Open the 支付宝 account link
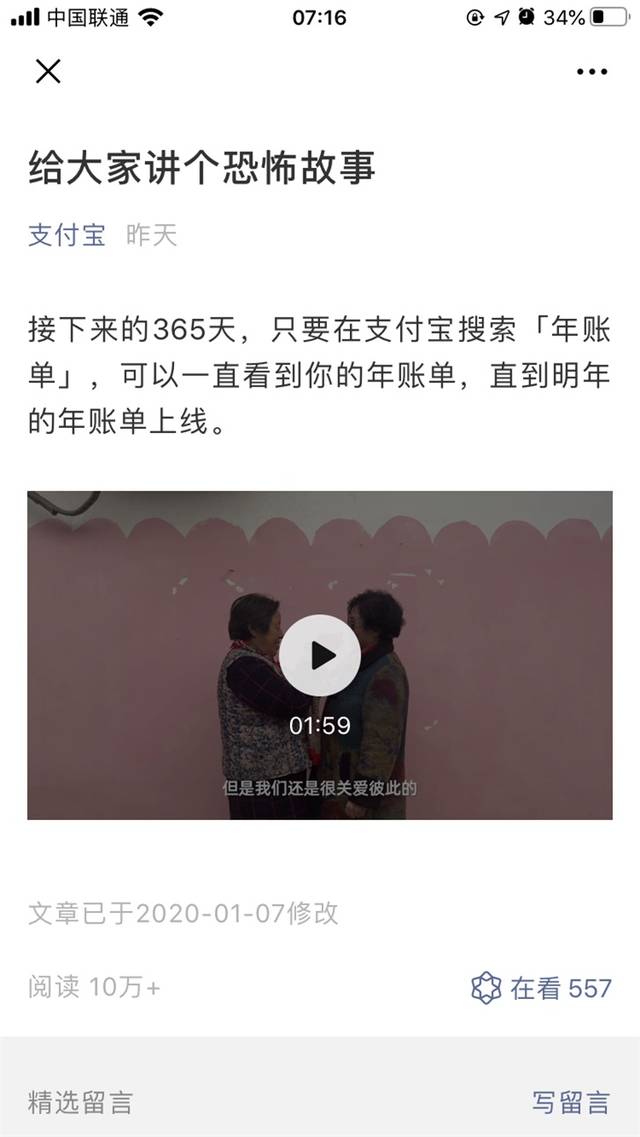640x1137 pixels. click(66, 235)
